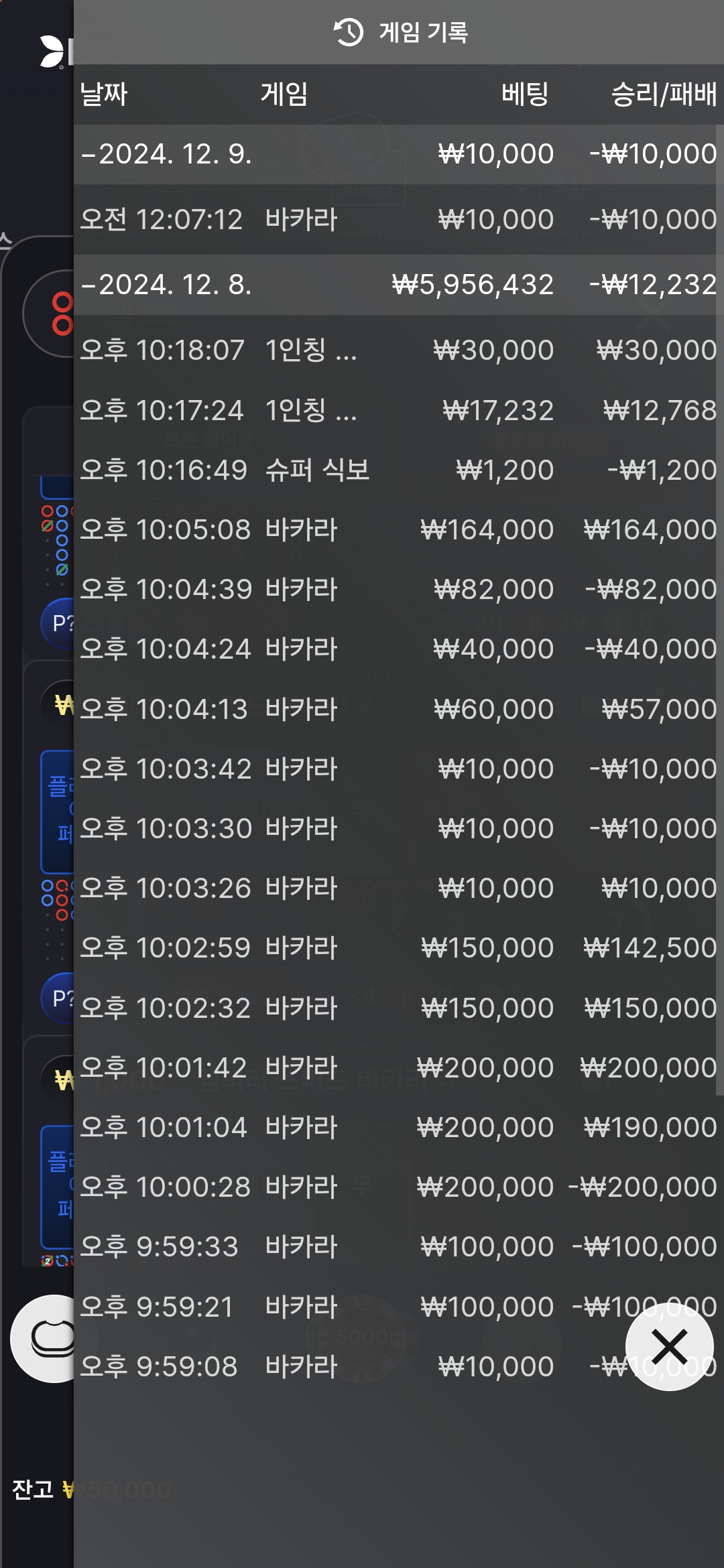This screenshot has width=724, height=1568.
Task: Select the 오후 10:02:59 바카라 entry
Action: [396, 948]
